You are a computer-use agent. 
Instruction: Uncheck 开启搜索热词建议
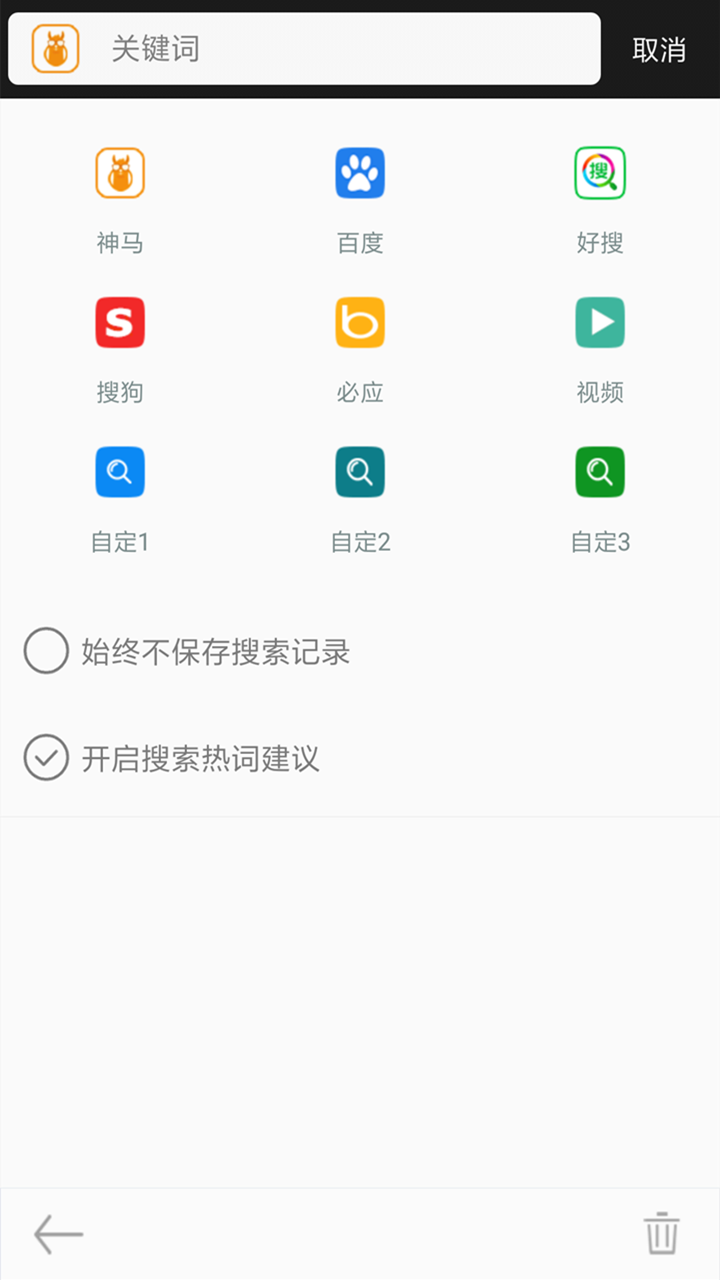[x=46, y=758]
